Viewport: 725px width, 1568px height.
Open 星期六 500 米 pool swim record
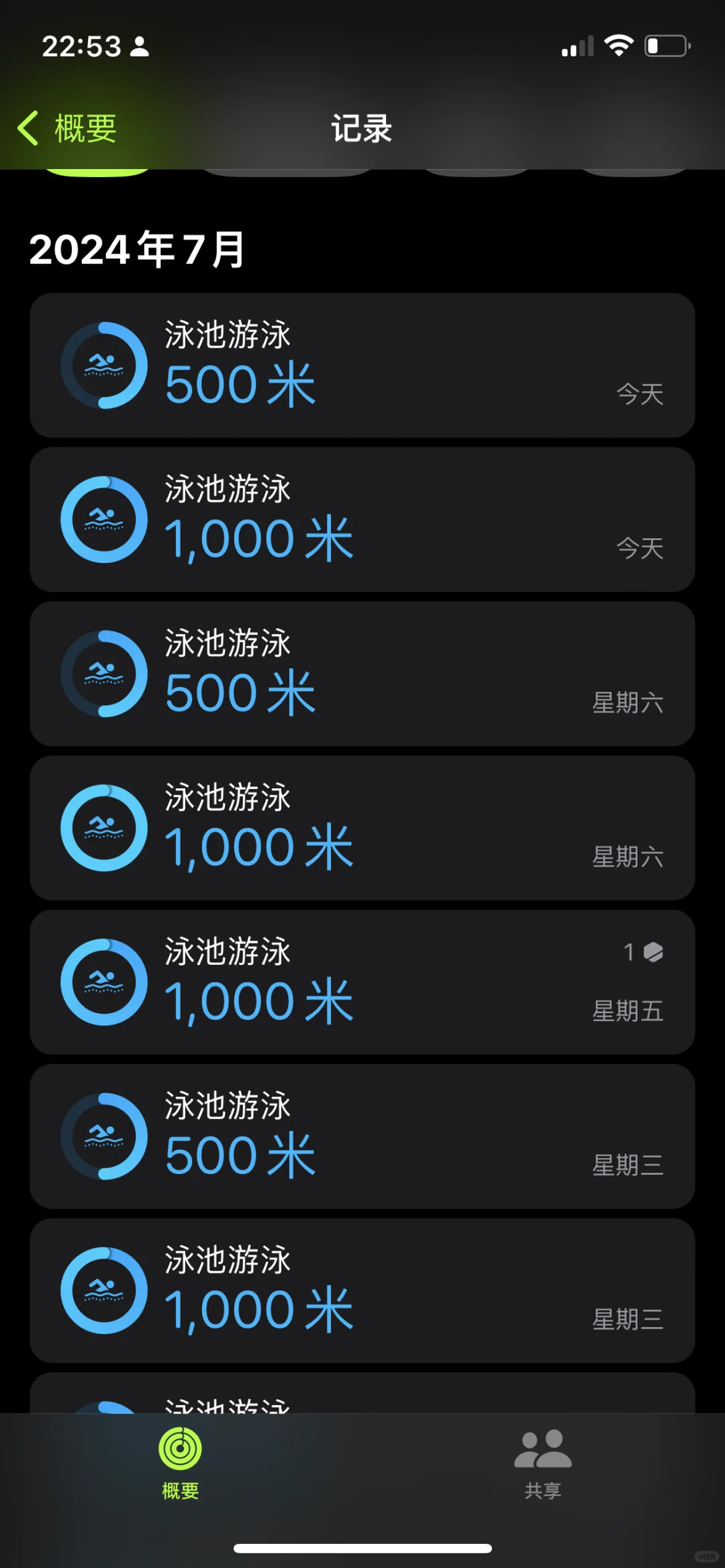pos(362,674)
